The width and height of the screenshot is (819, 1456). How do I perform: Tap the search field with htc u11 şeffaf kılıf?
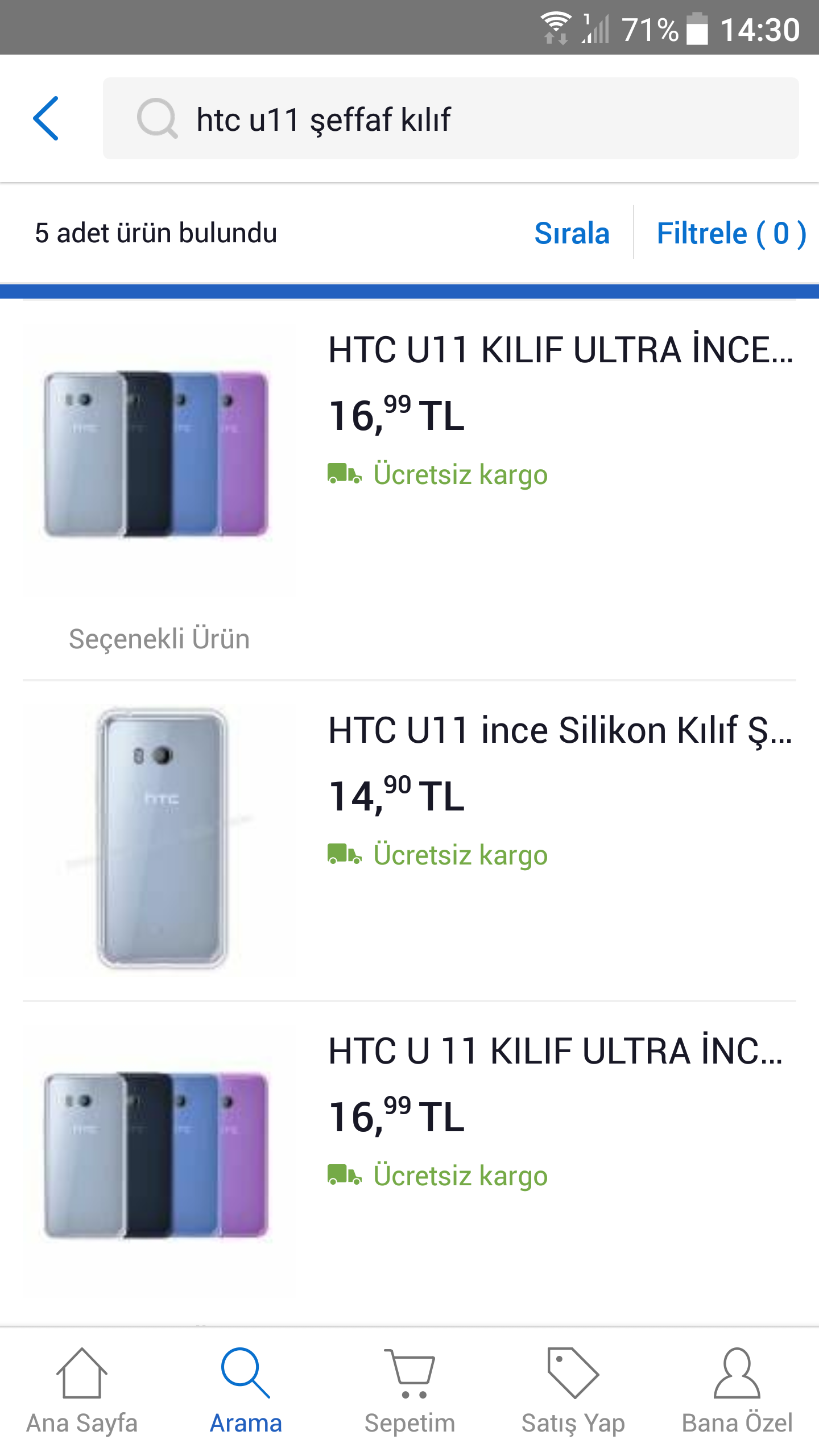coord(450,118)
